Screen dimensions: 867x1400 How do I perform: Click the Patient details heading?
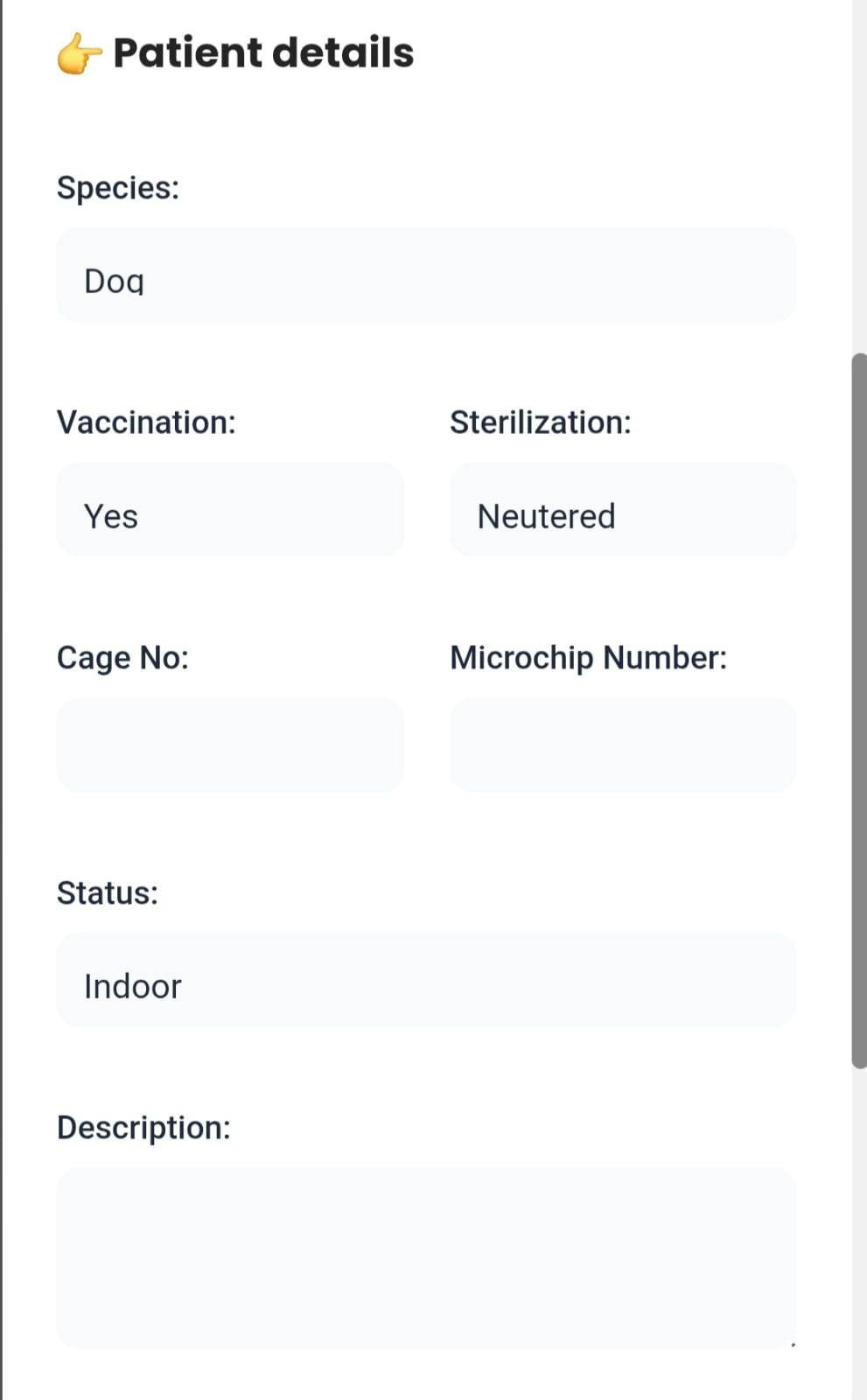tap(262, 52)
